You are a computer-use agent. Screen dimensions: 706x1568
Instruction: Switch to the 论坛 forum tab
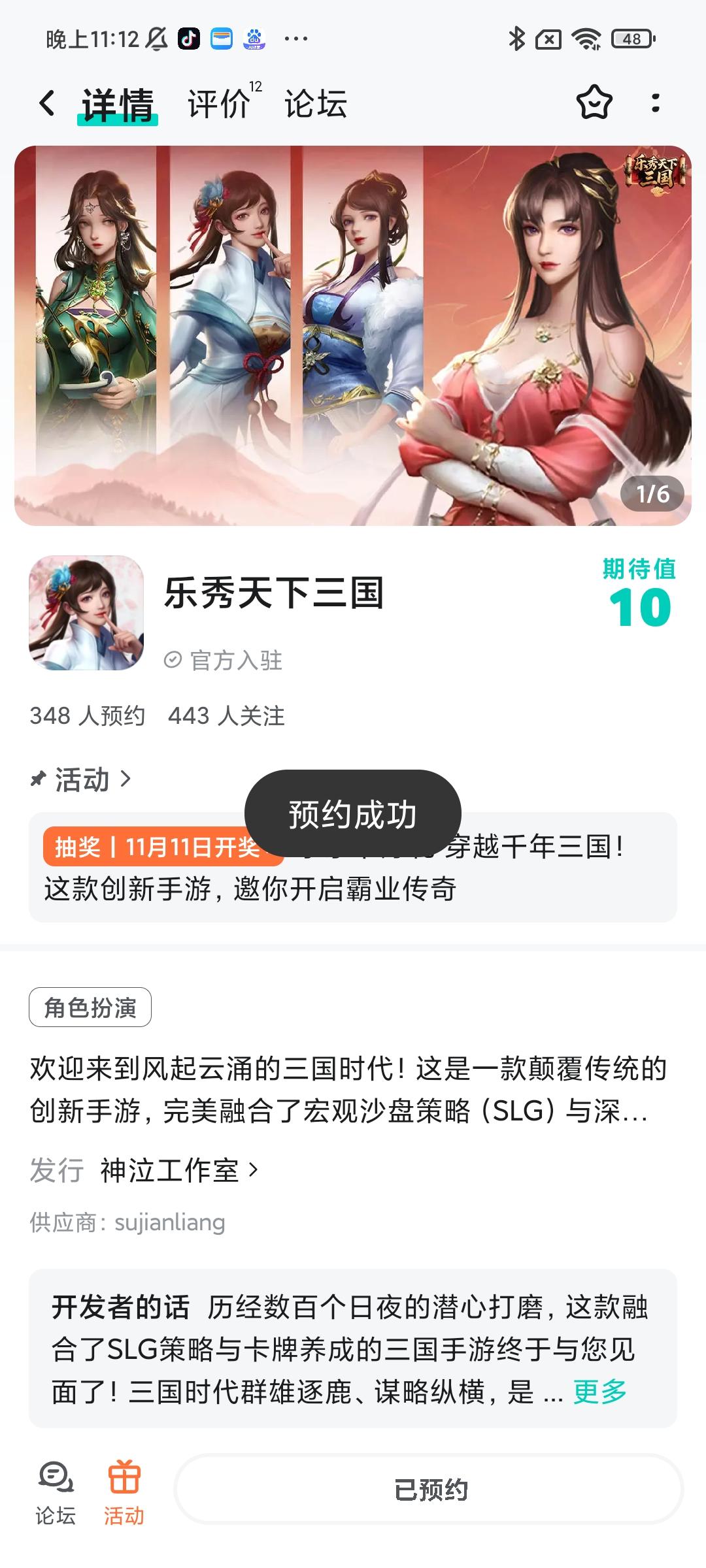point(316,103)
